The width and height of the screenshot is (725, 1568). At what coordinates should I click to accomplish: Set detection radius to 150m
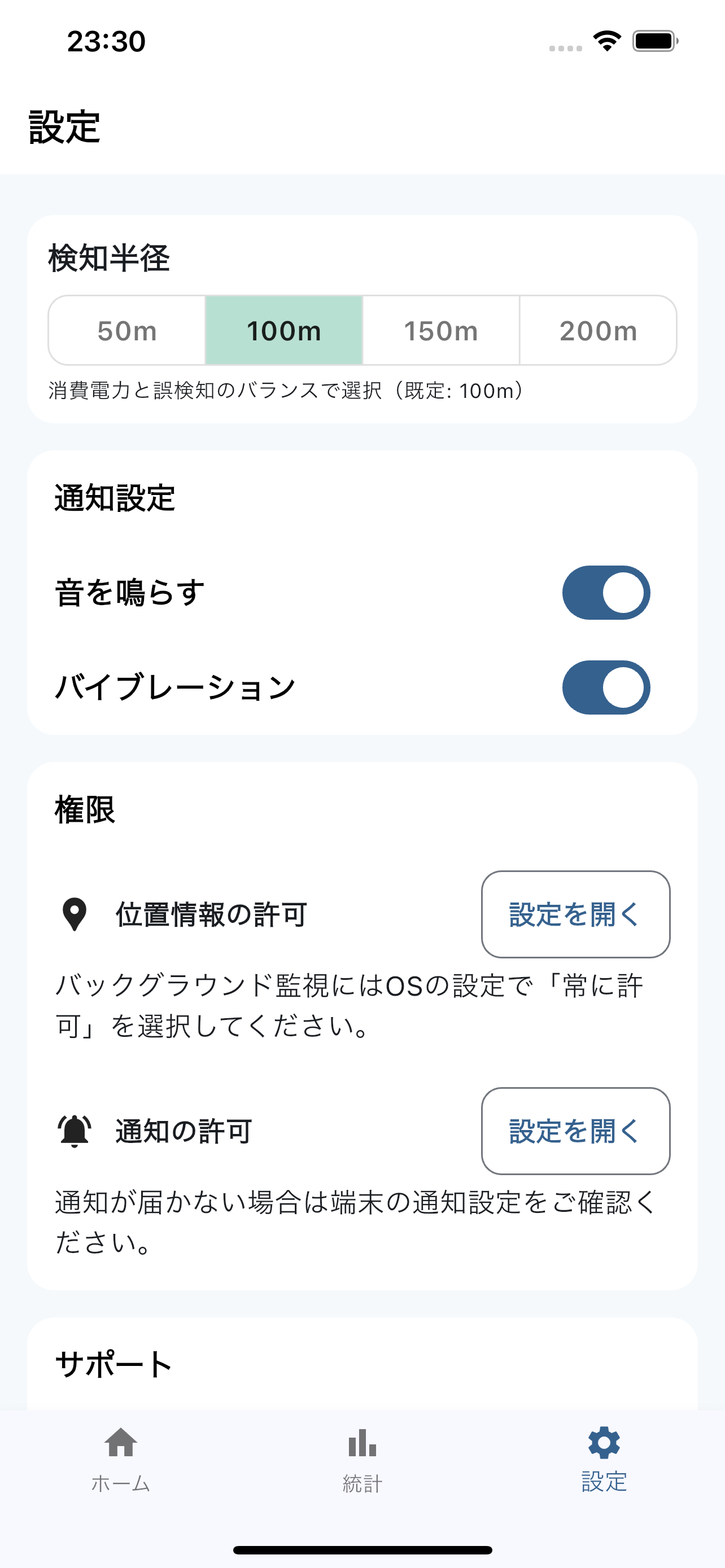click(441, 331)
